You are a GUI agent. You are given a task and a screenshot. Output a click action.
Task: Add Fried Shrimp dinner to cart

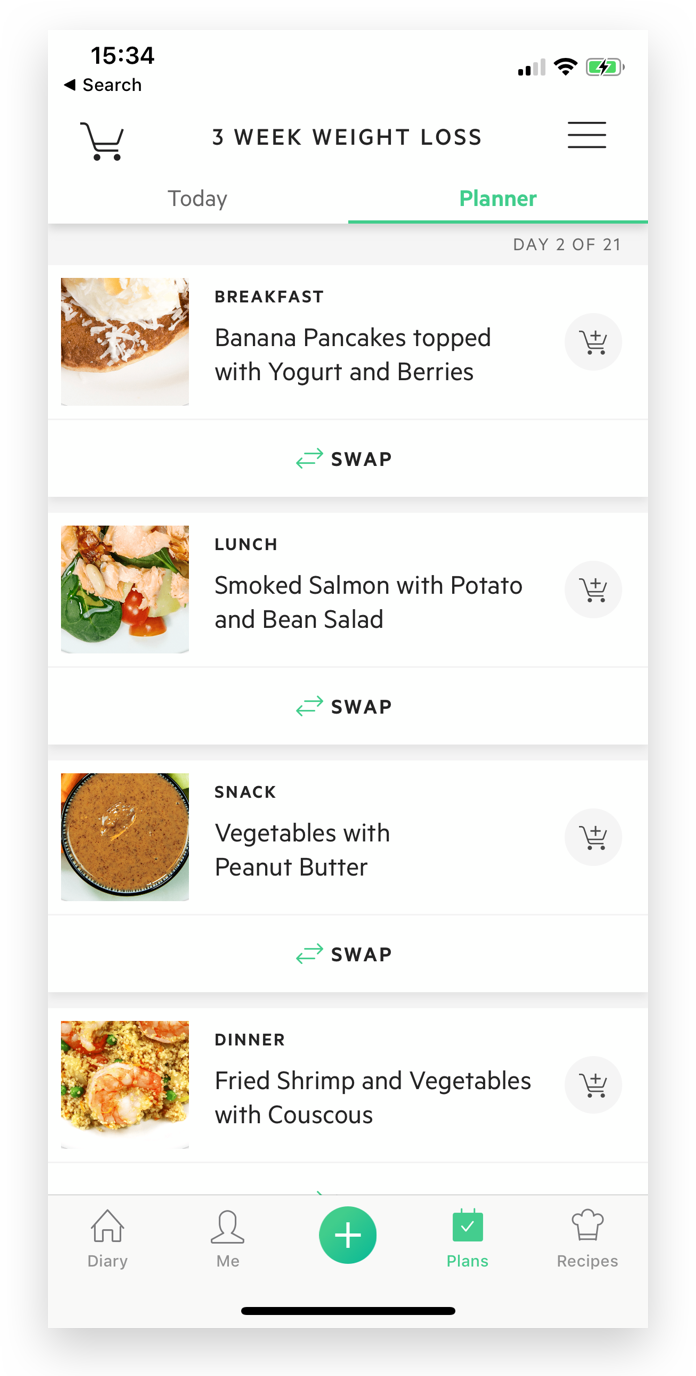(593, 1085)
